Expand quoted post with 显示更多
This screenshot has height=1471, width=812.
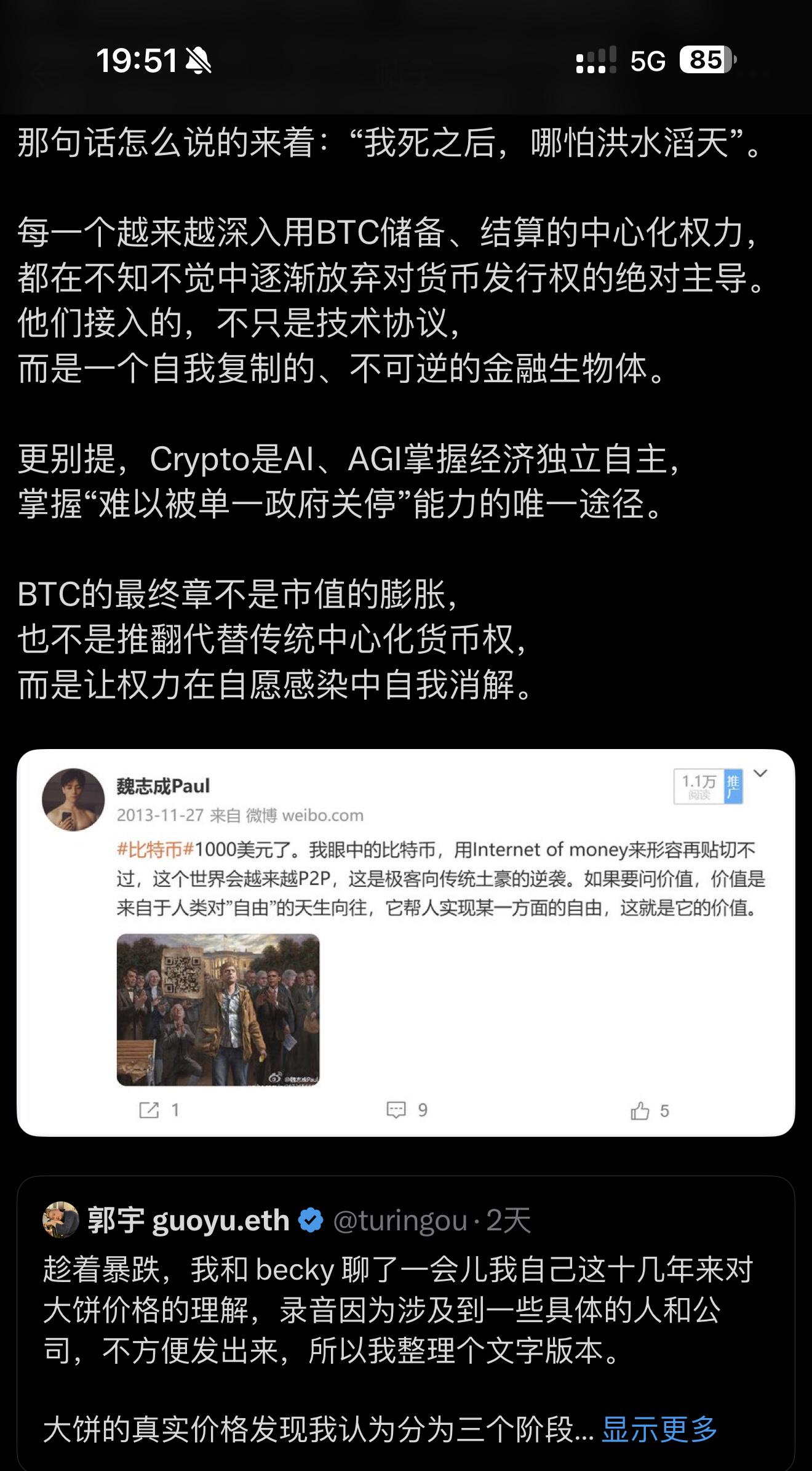pyautogui.click(x=659, y=1429)
